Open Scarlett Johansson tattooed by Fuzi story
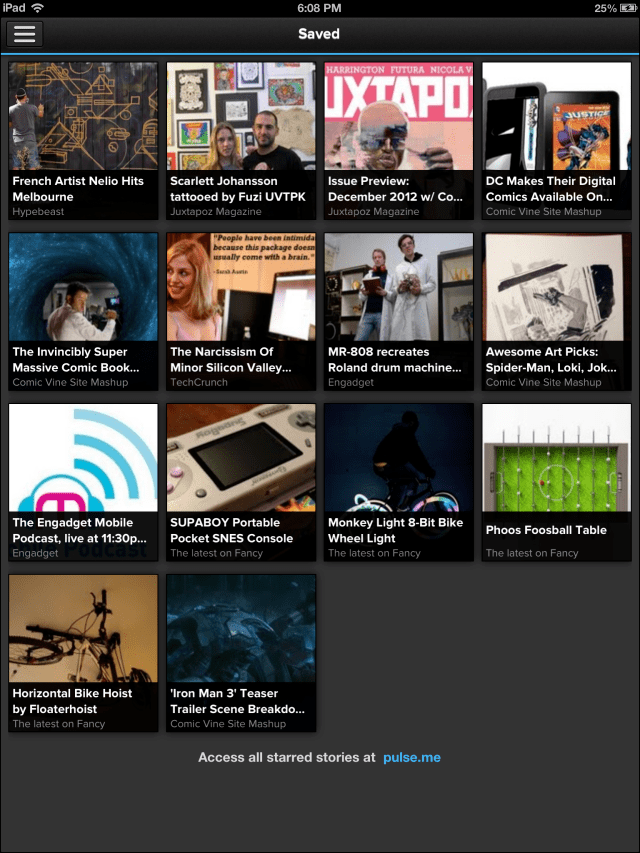 point(241,140)
